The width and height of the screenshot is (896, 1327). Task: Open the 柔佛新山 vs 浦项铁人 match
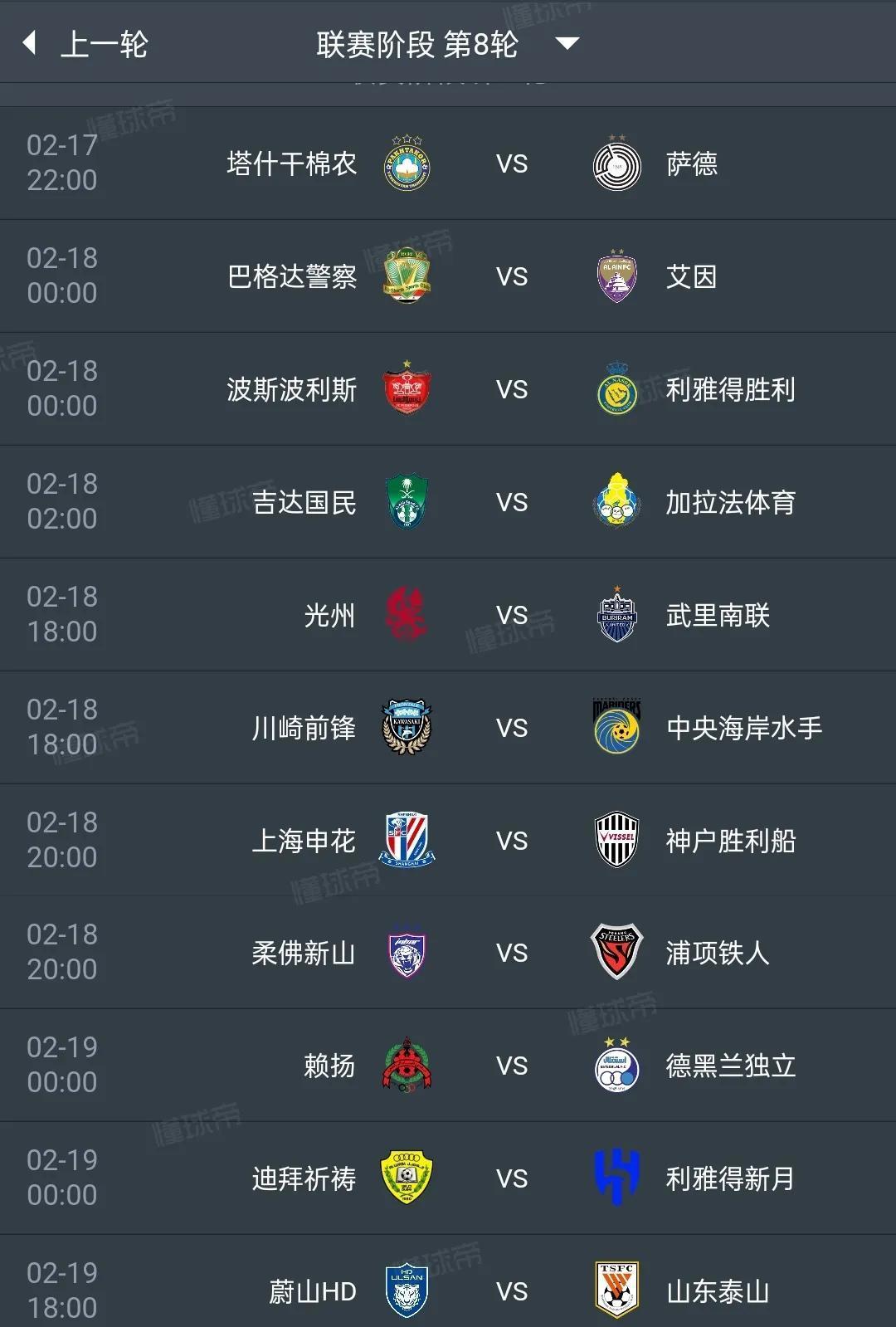pos(512,953)
